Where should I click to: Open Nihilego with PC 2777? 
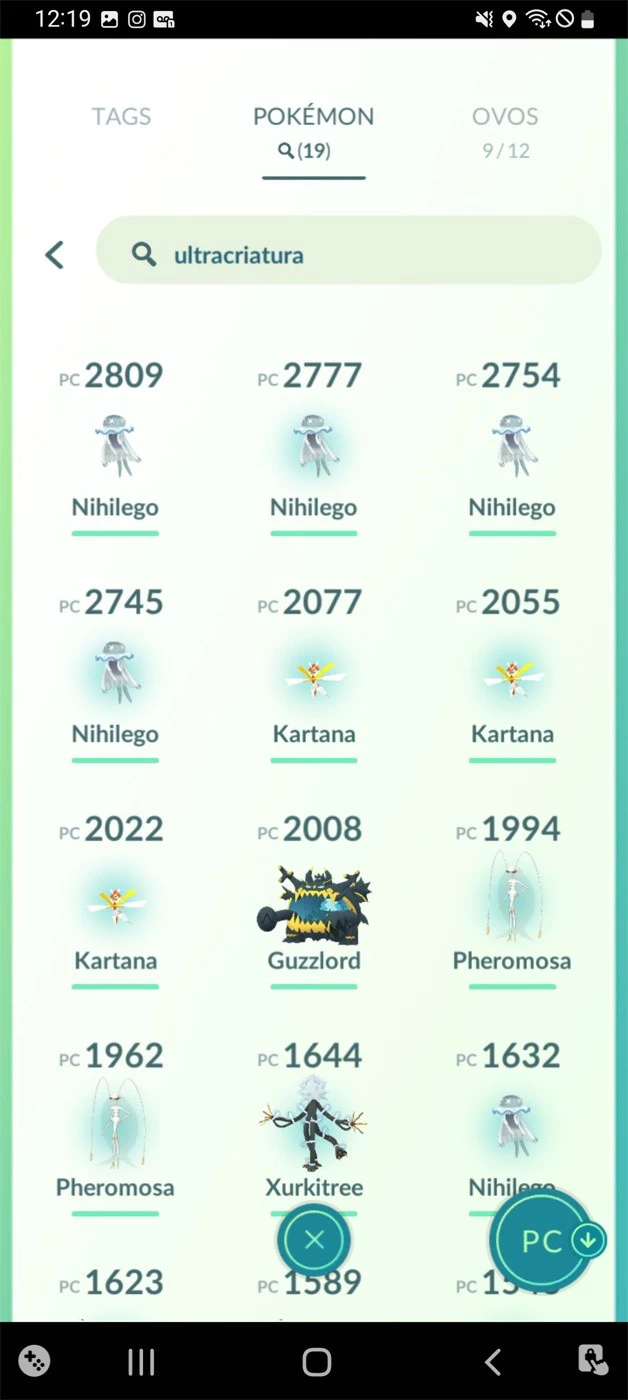pos(313,446)
